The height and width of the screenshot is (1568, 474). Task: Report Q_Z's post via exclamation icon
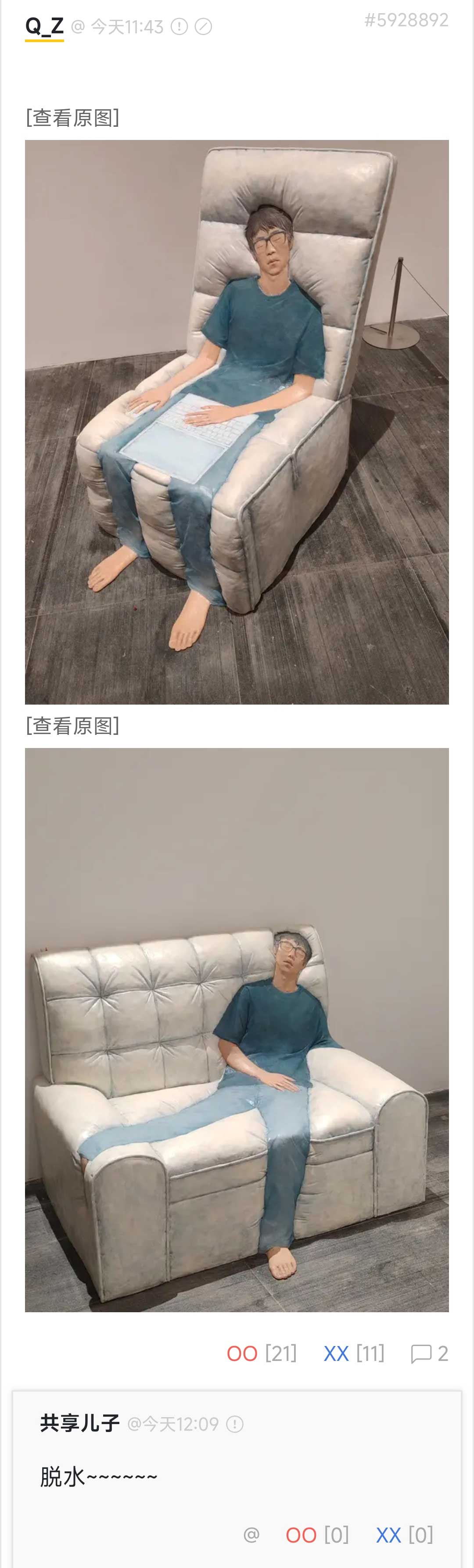(179, 27)
